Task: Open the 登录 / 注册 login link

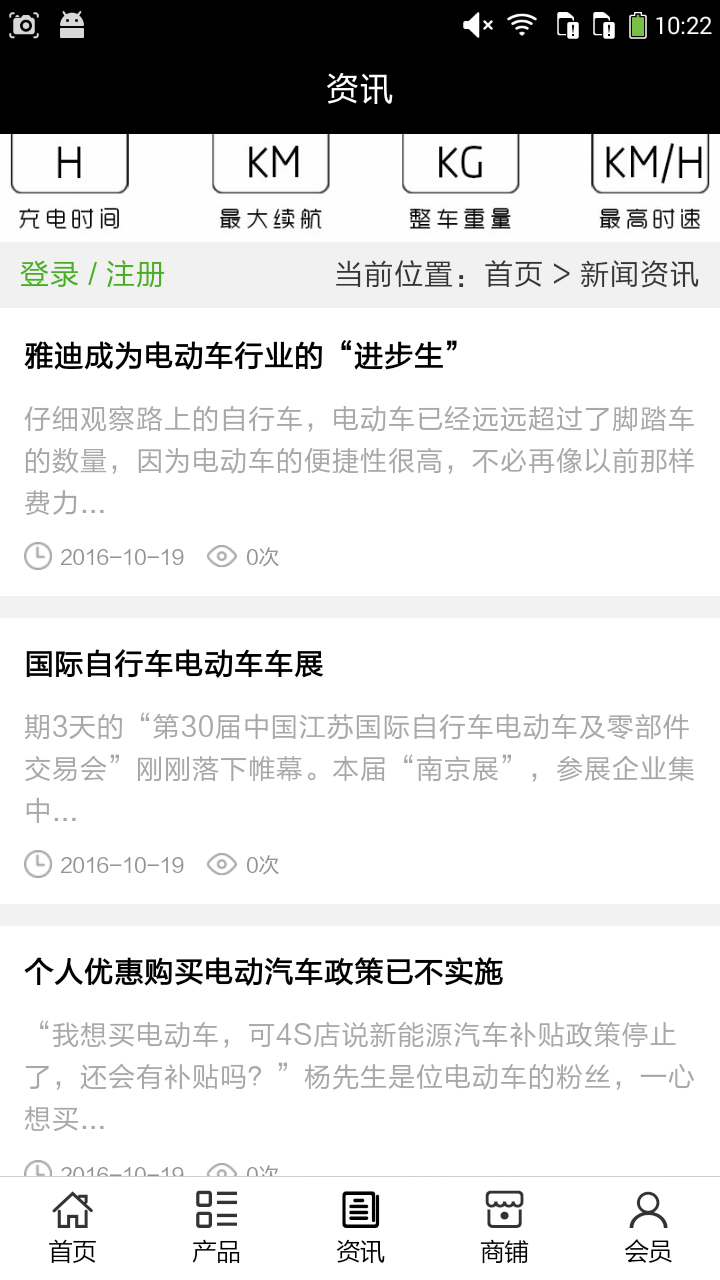Action: click(92, 274)
